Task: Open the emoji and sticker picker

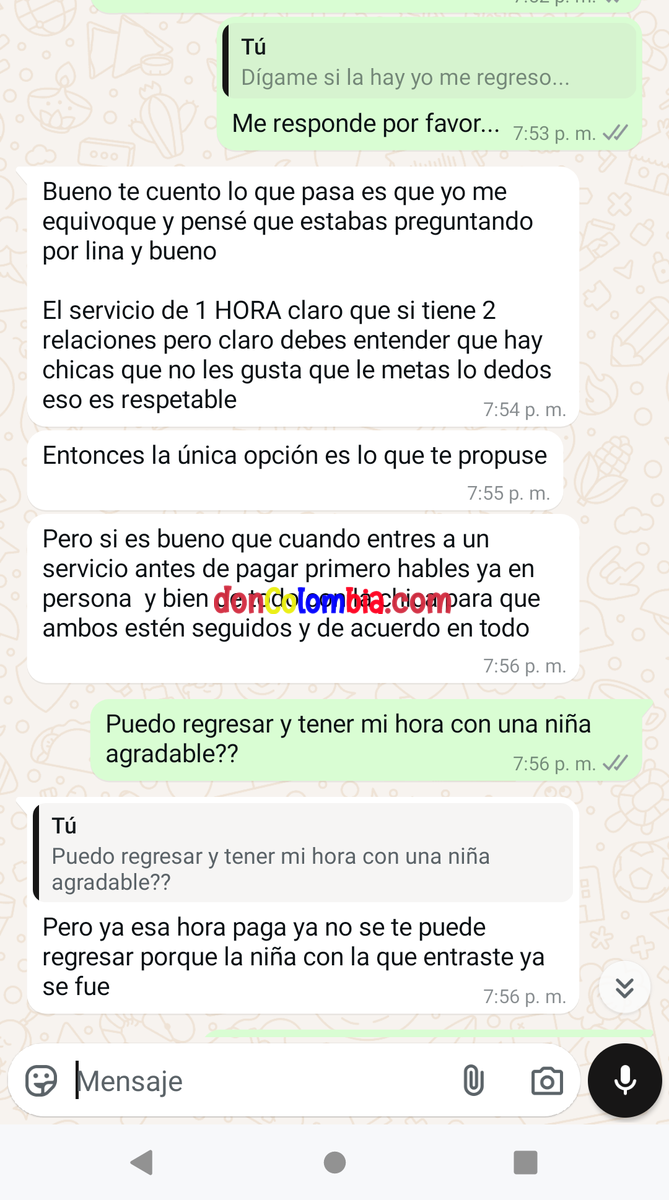Action: point(41,1080)
